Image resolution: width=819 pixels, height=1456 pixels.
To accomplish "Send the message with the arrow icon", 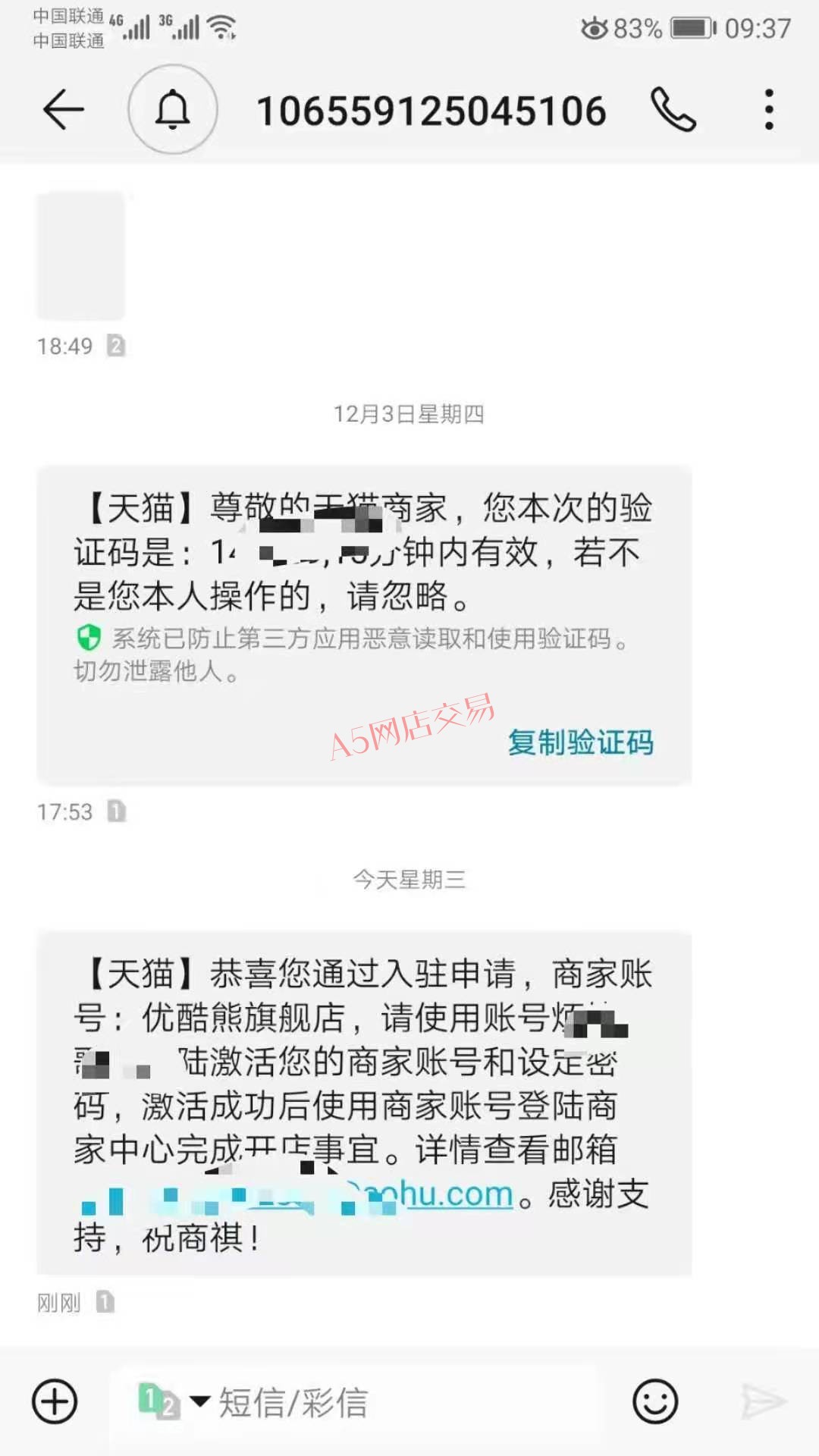I will coord(764,1401).
